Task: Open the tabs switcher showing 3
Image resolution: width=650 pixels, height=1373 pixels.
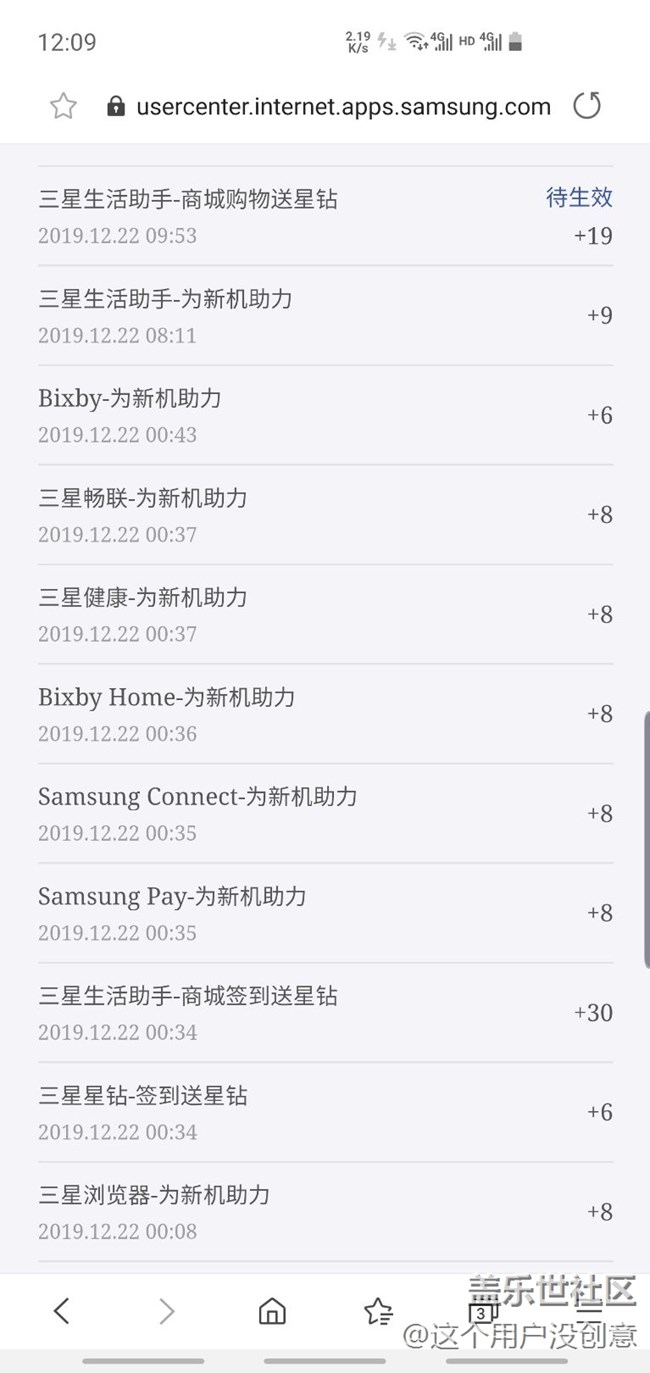Action: pos(482,1311)
